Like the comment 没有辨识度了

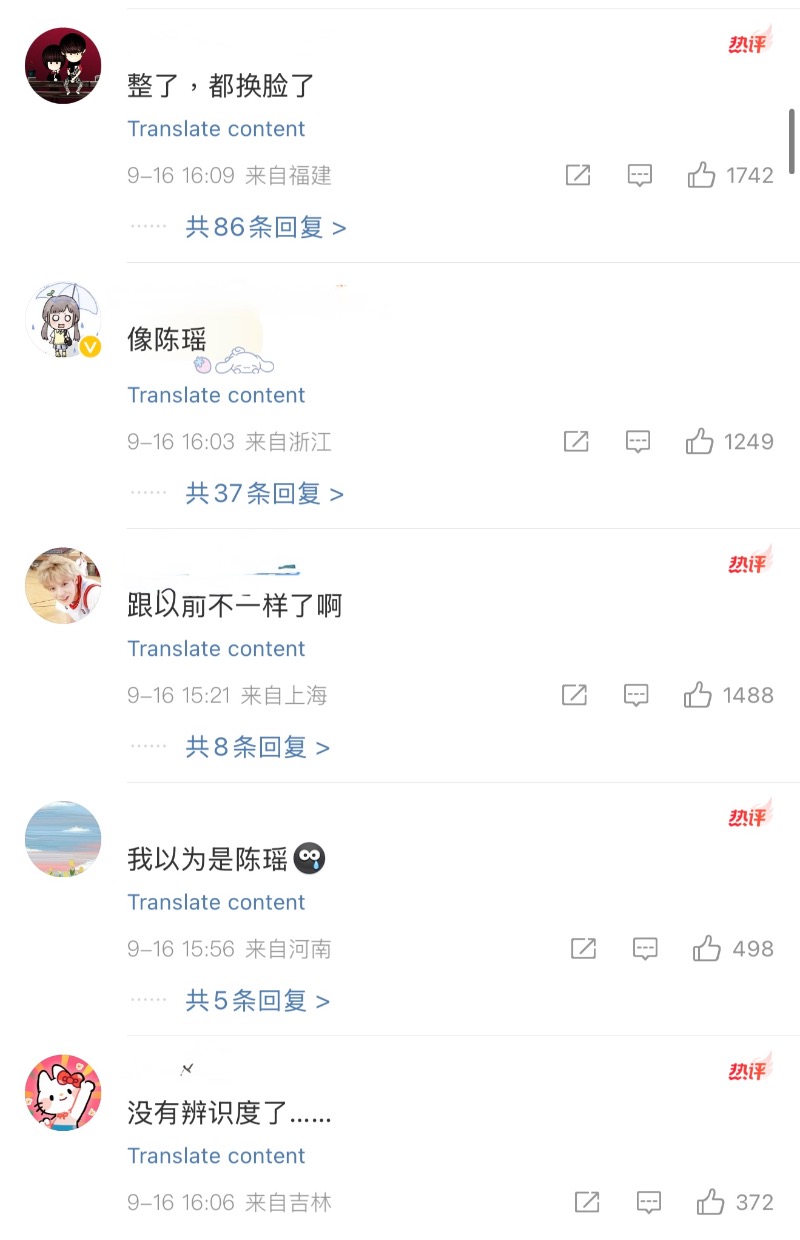click(711, 1202)
